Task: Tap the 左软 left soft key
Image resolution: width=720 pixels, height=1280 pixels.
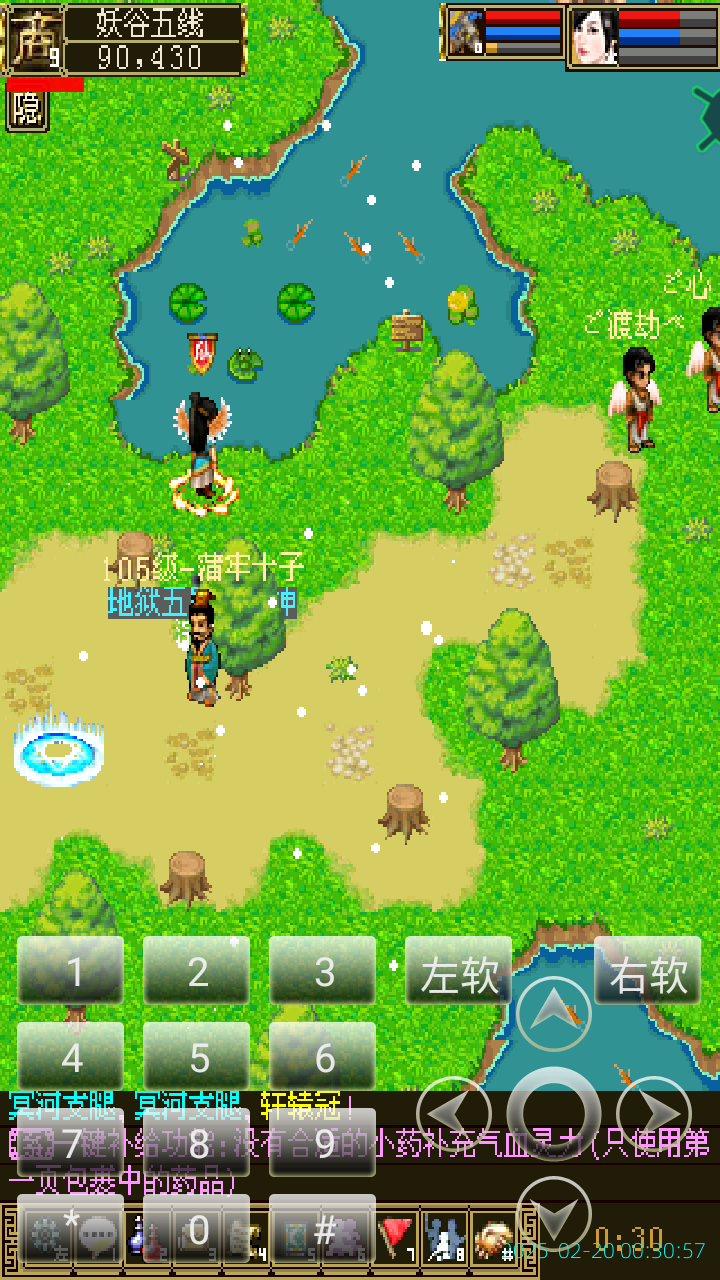Action: (459, 971)
